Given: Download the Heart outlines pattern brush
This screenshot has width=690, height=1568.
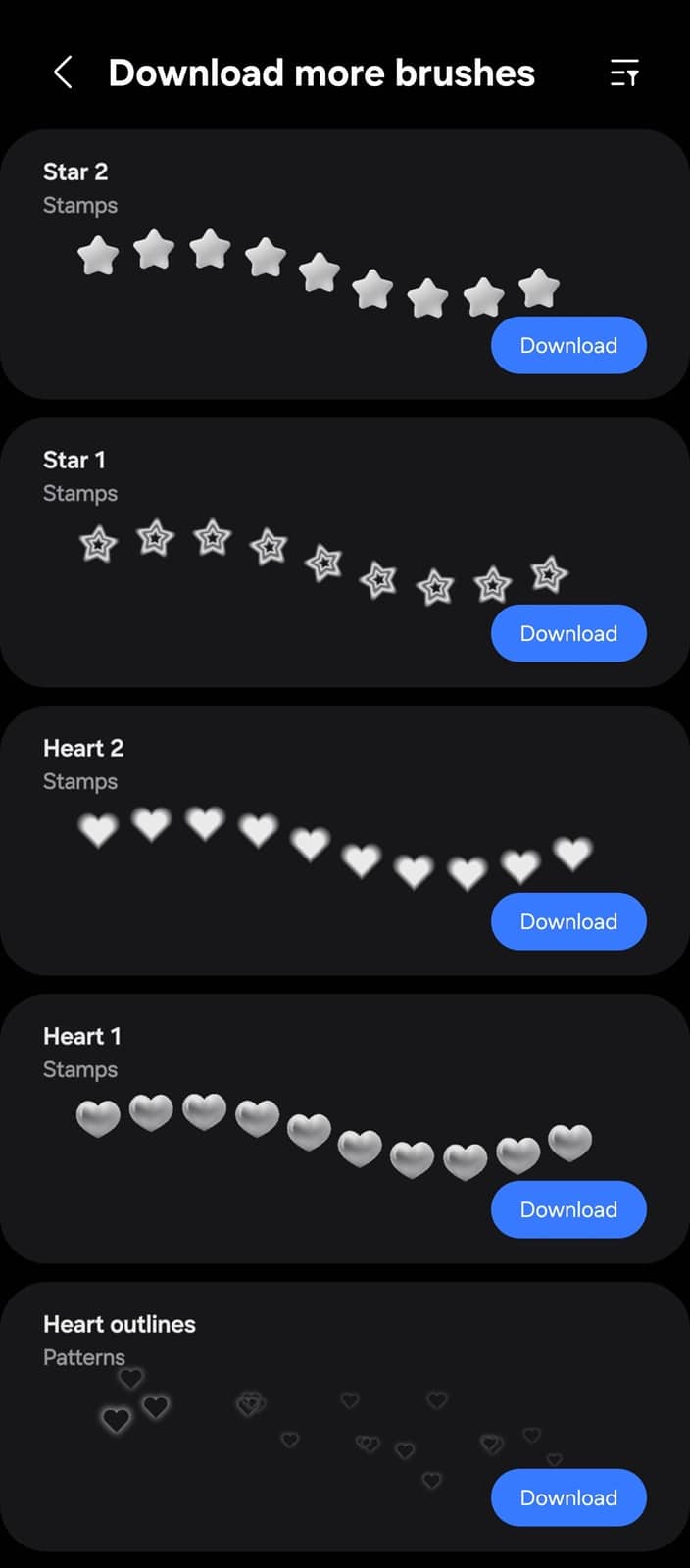Looking at the screenshot, I should tap(568, 1497).
